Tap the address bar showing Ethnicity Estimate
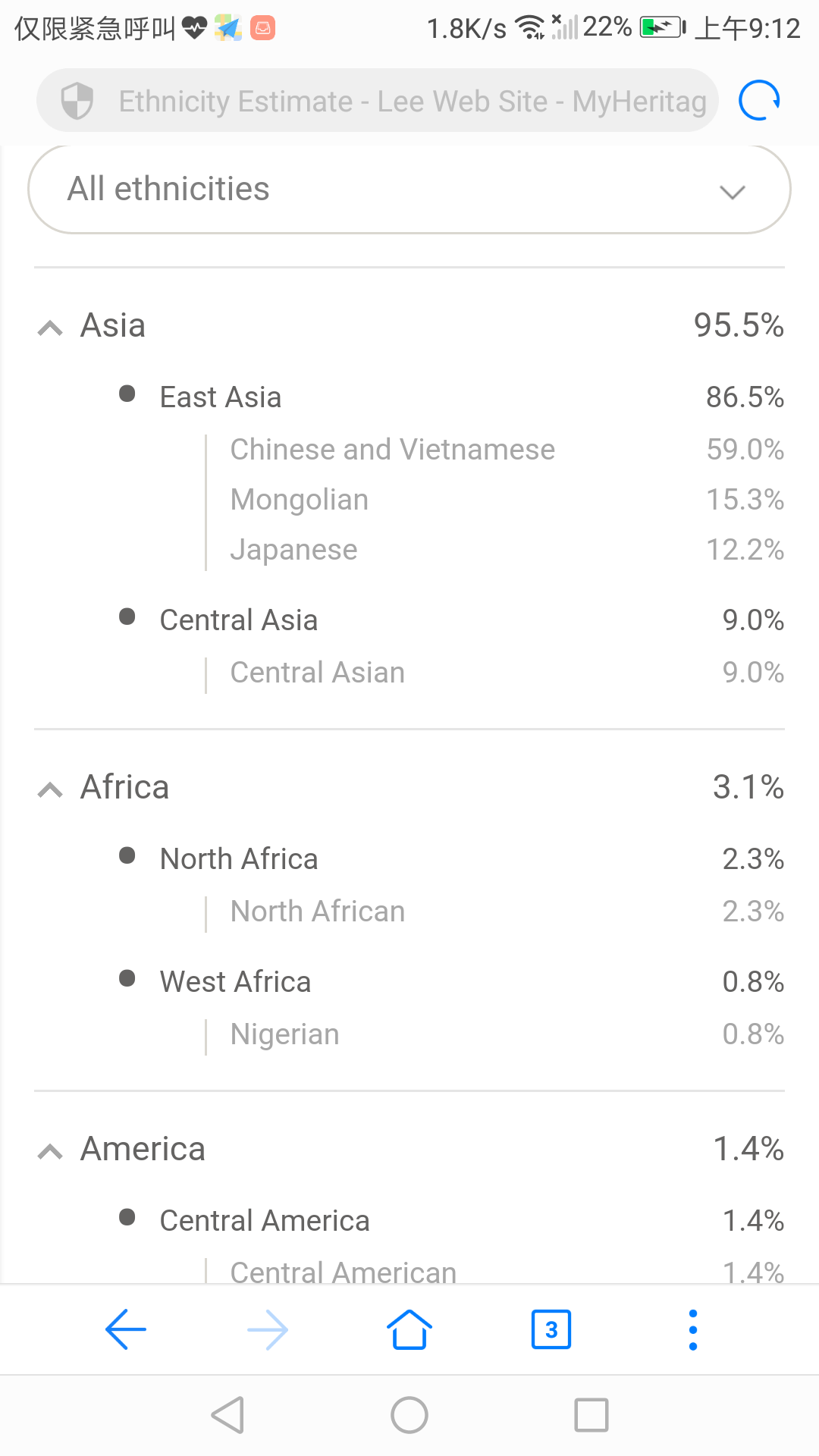 (x=377, y=100)
